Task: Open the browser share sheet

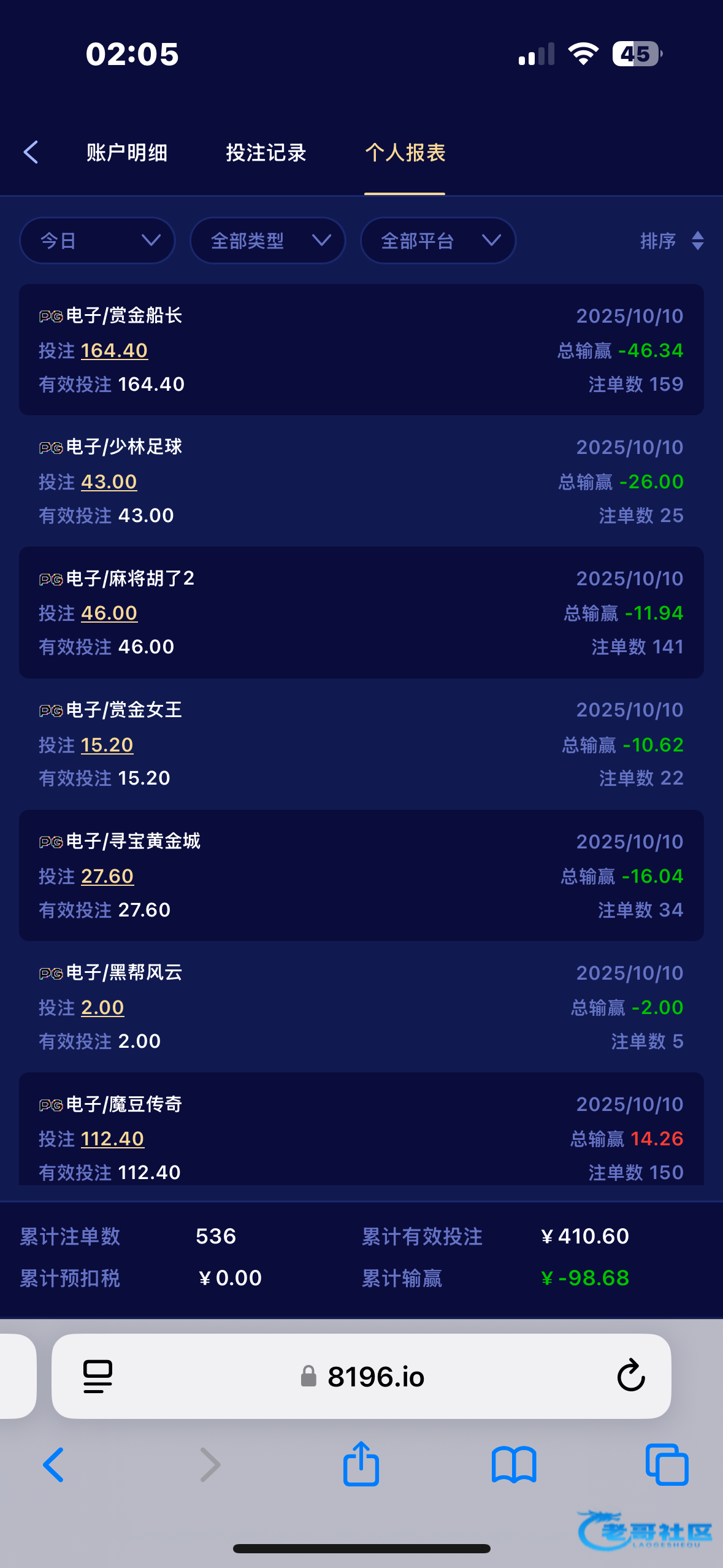Action: tap(361, 1464)
